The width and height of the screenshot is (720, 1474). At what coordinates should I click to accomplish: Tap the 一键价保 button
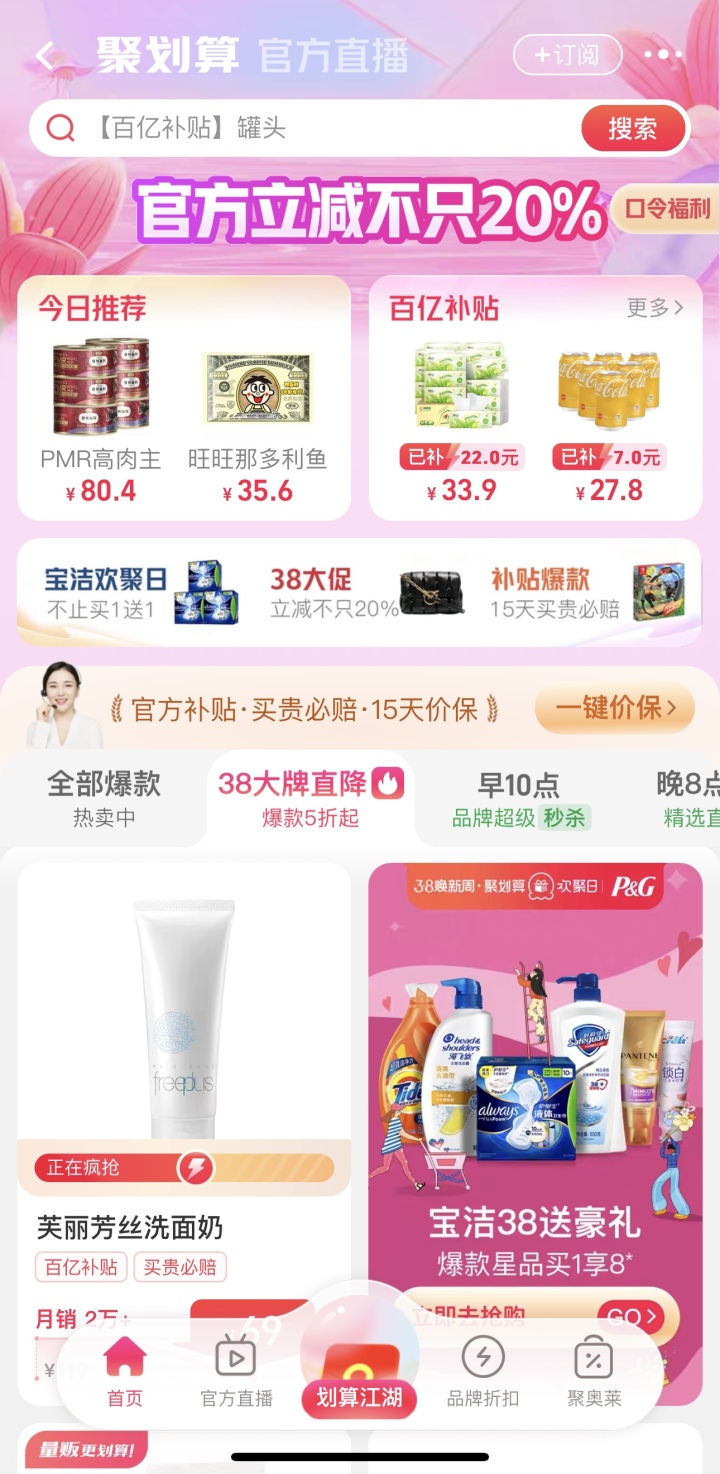pyautogui.click(x=614, y=709)
